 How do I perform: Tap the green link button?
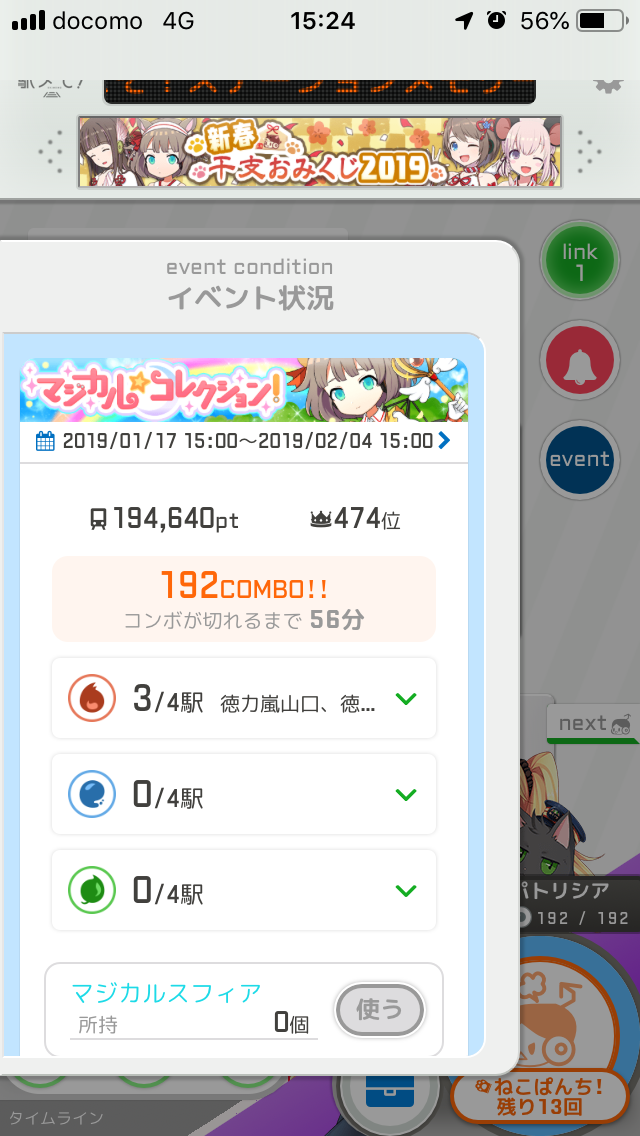pos(579,262)
